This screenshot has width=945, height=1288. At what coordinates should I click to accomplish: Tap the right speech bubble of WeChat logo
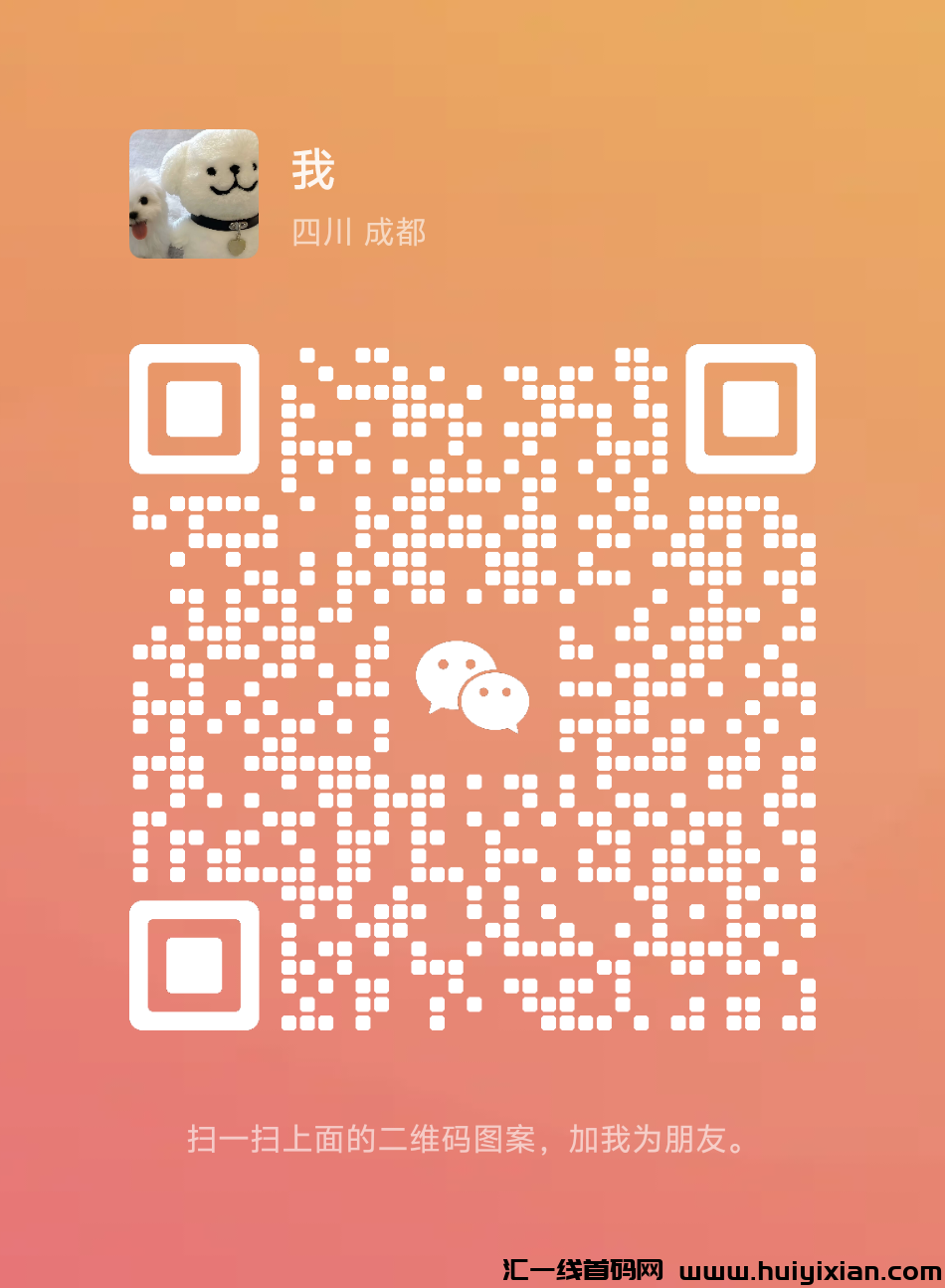pyautogui.click(x=495, y=701)
